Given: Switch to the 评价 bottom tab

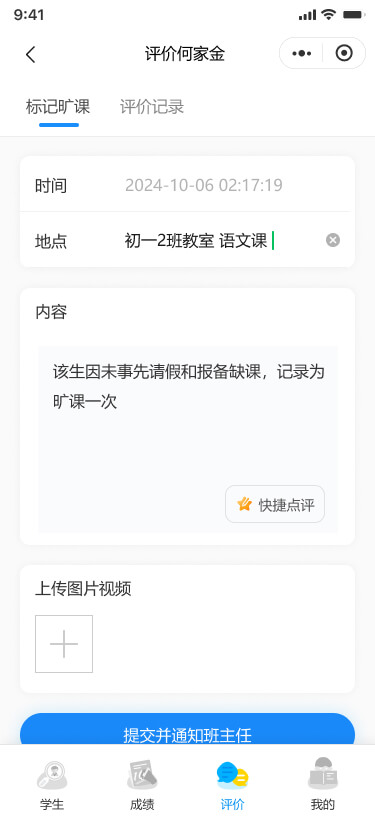Looking at the screenshot, I should [232, 784].
